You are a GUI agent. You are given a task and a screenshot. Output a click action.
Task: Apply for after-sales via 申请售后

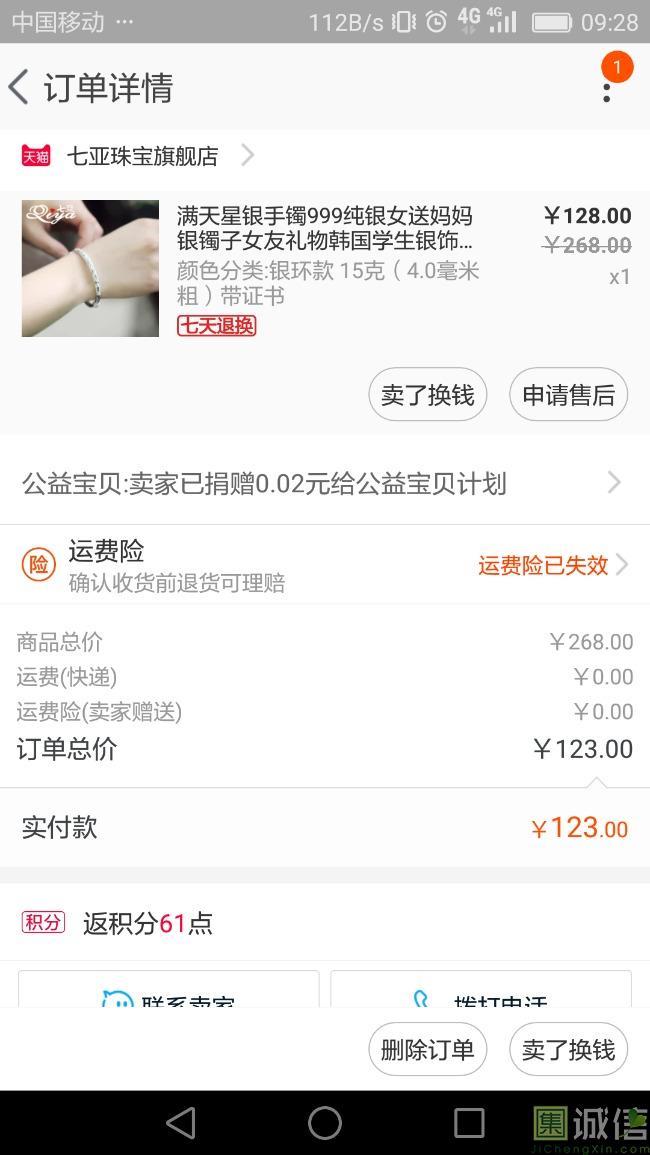tap(568, 395)
